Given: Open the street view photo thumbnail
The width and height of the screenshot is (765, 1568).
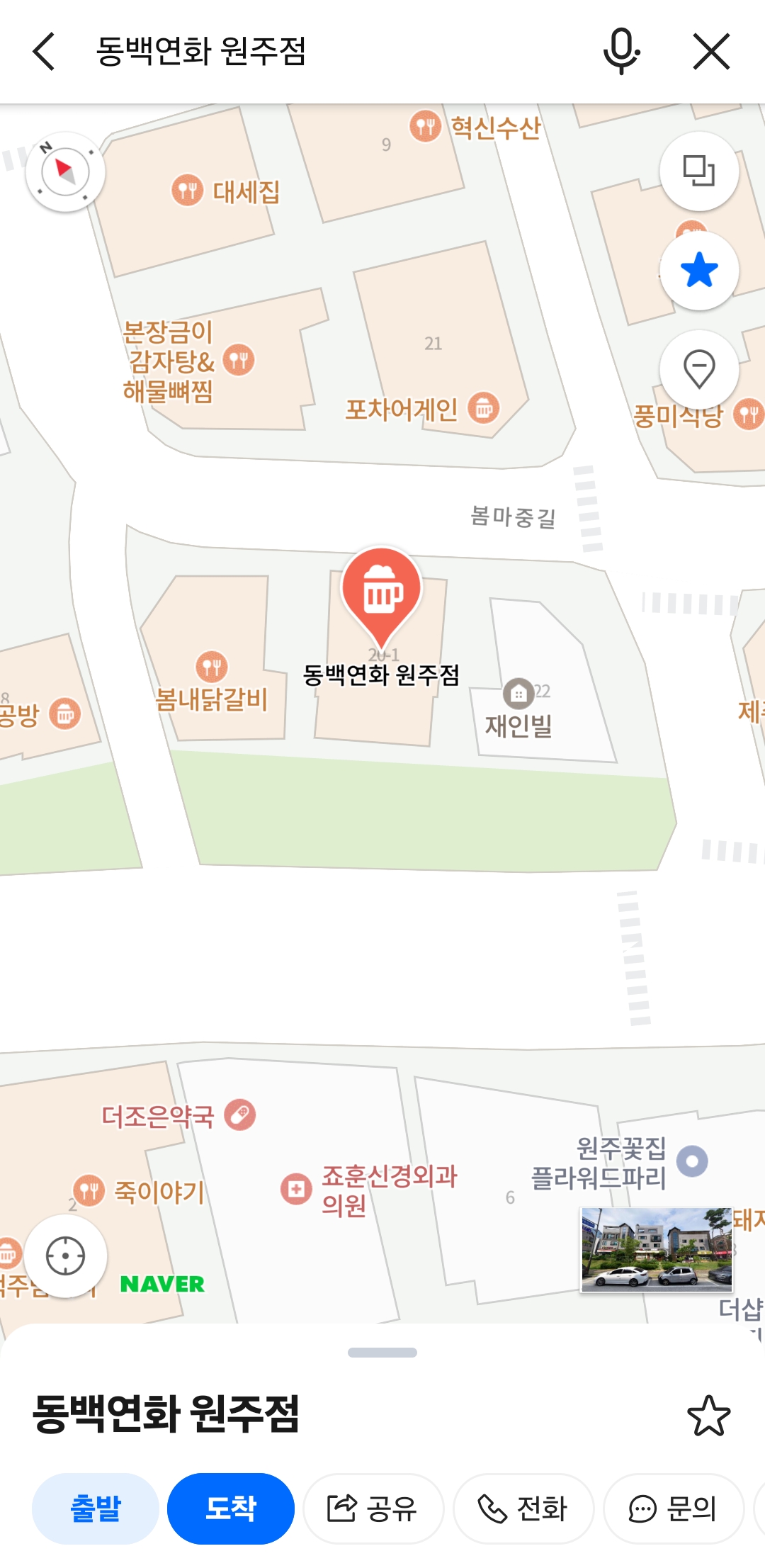Looking at the screenshot, I should pos(656,1250).
